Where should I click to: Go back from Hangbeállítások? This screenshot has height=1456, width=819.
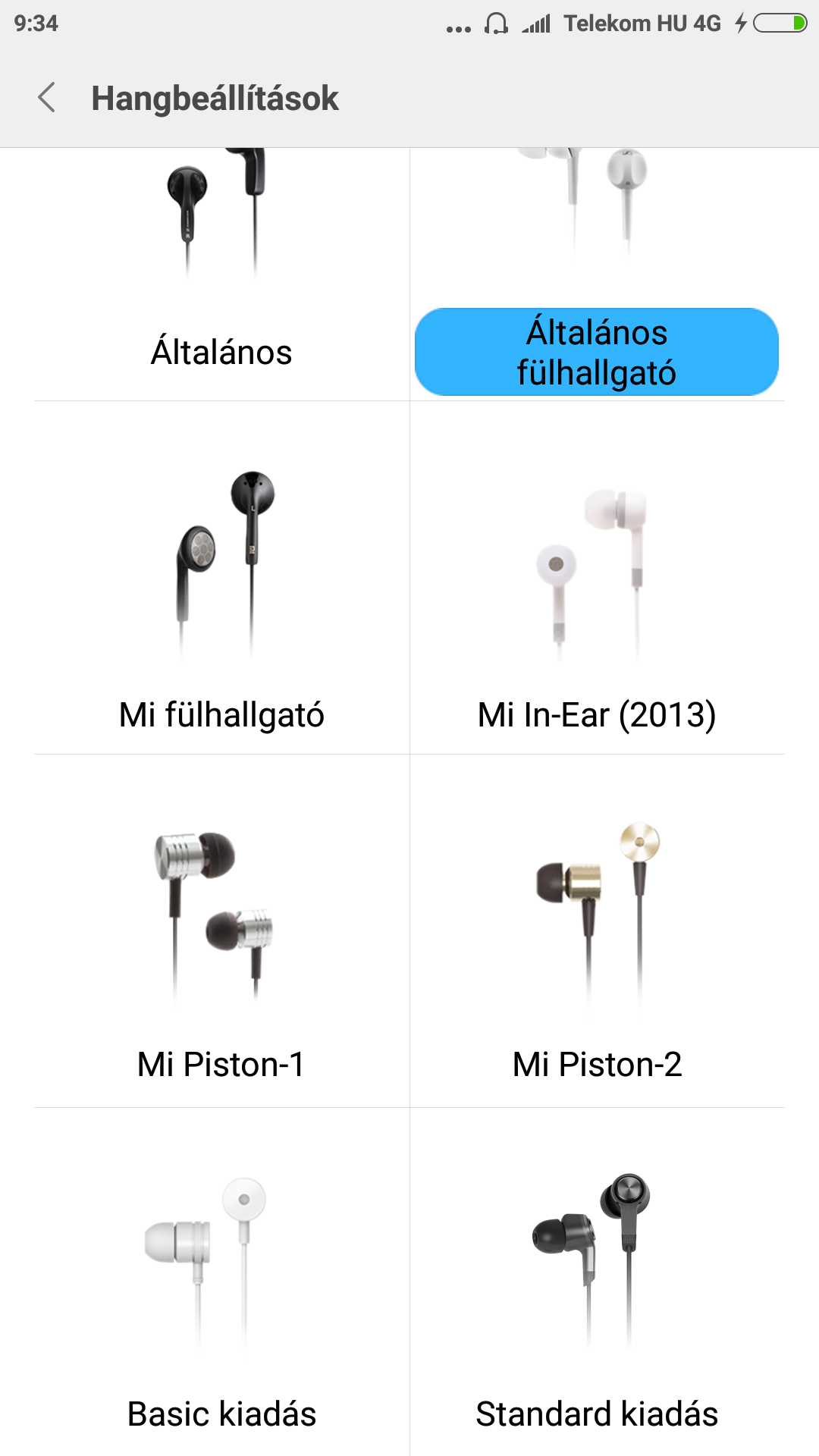tap(47, 98)
